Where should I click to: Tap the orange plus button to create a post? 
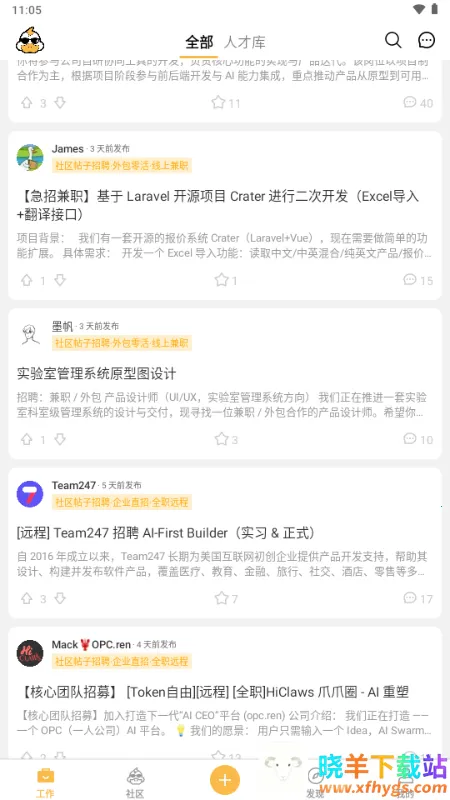click(x=225, y=780)
